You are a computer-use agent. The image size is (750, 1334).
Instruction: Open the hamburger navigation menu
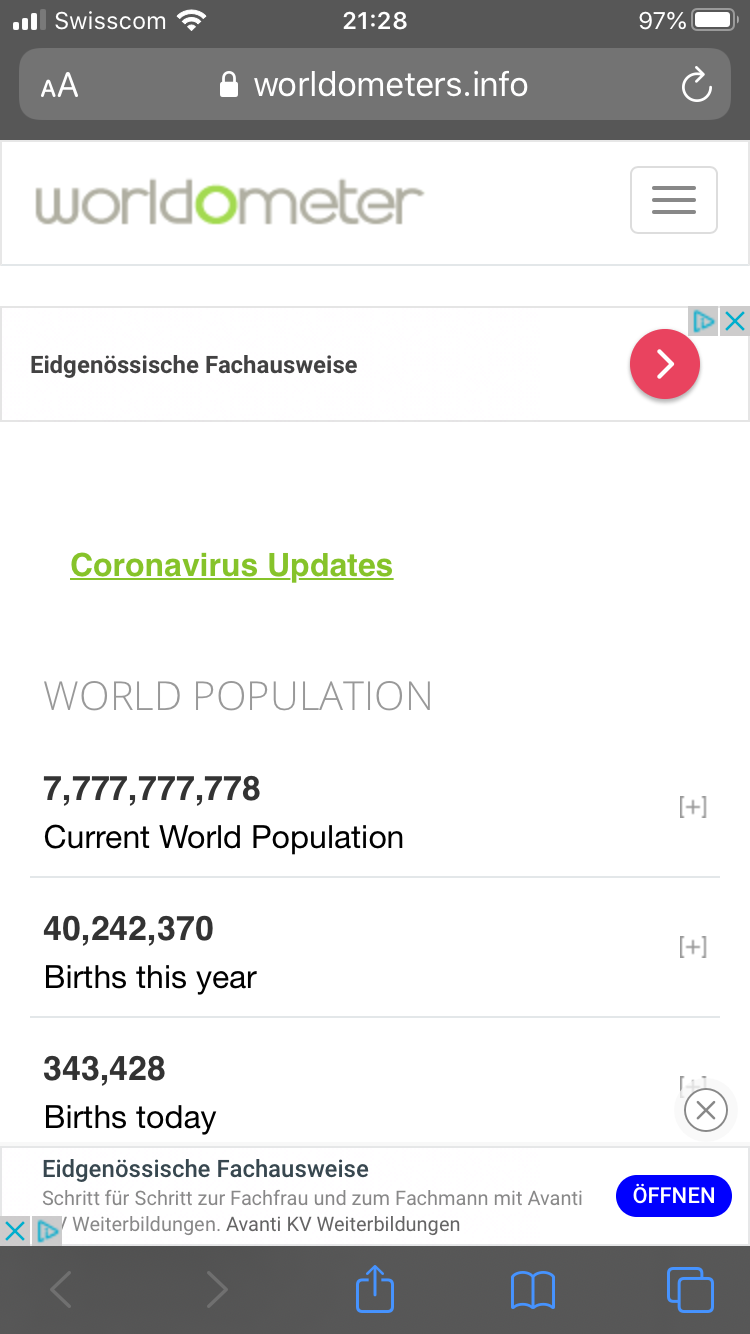point(673,200)
